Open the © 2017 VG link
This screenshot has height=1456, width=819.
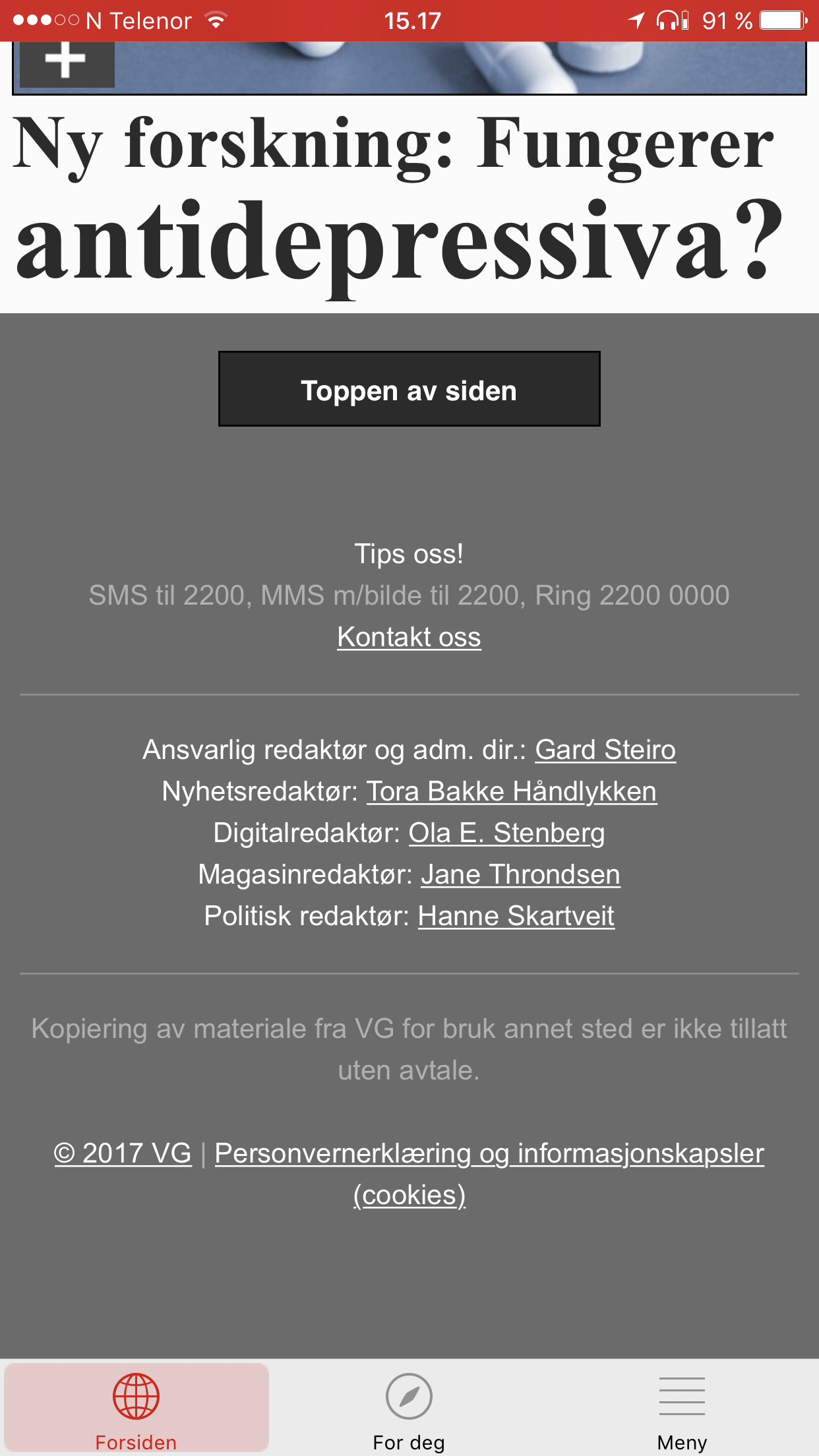pyautogui.click(x=123, y=1153)
